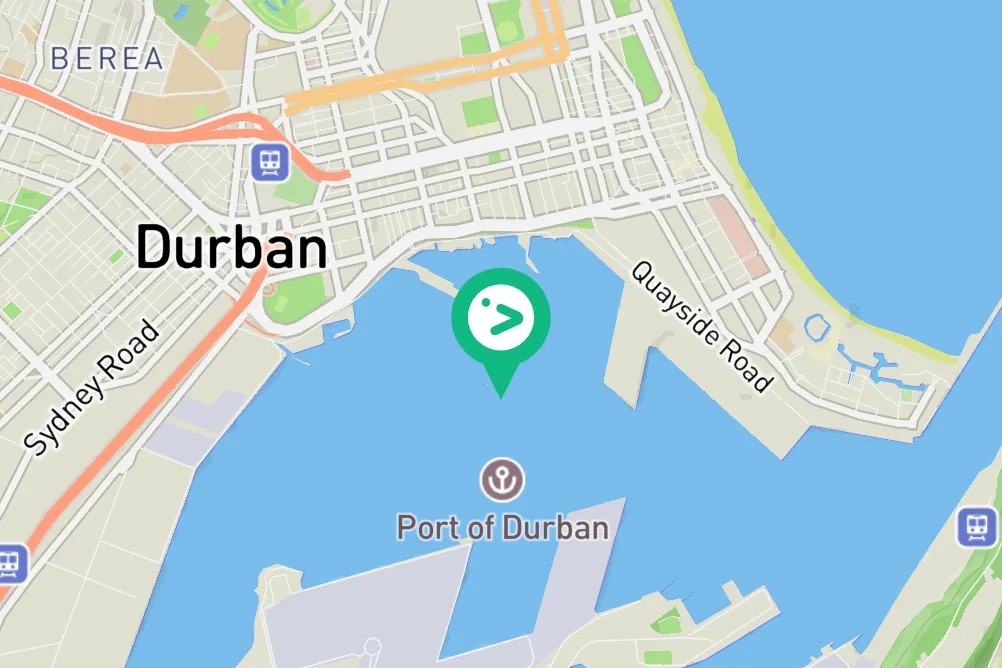Select the Port of Durban anchor icon
This screenshot has width=1002, height=668.
click(x=502, y=481)
